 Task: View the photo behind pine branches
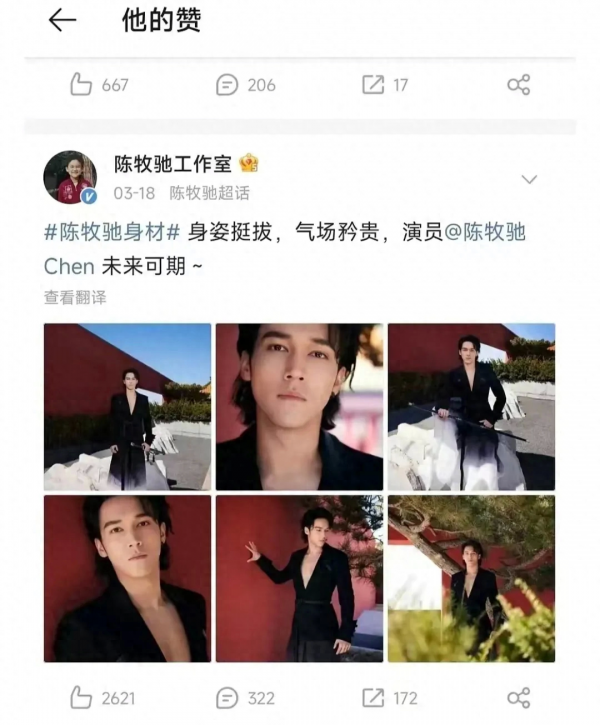point(471,578)
